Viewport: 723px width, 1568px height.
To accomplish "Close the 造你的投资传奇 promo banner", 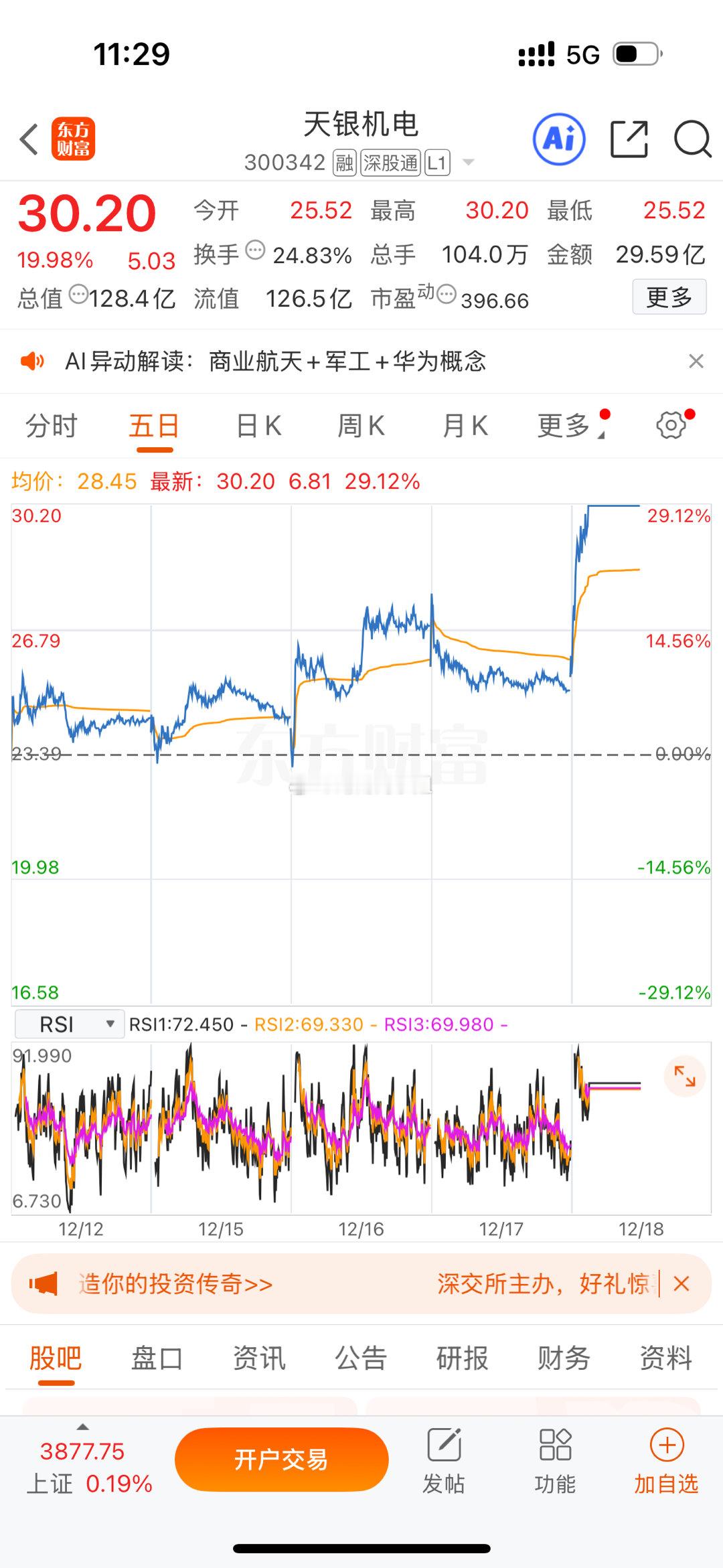I will (681, 1283).
